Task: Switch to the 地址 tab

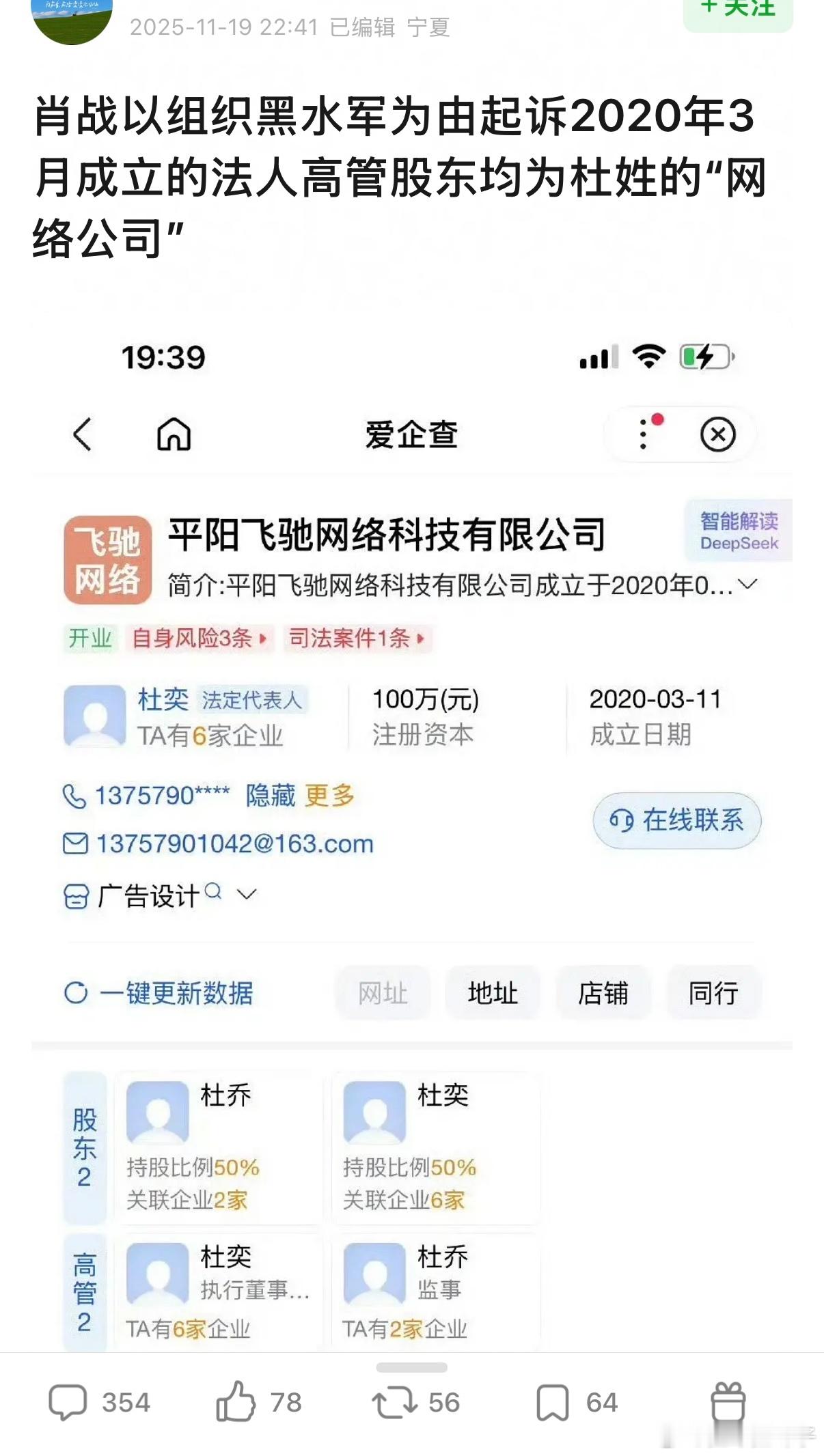Action: [492, 994]
